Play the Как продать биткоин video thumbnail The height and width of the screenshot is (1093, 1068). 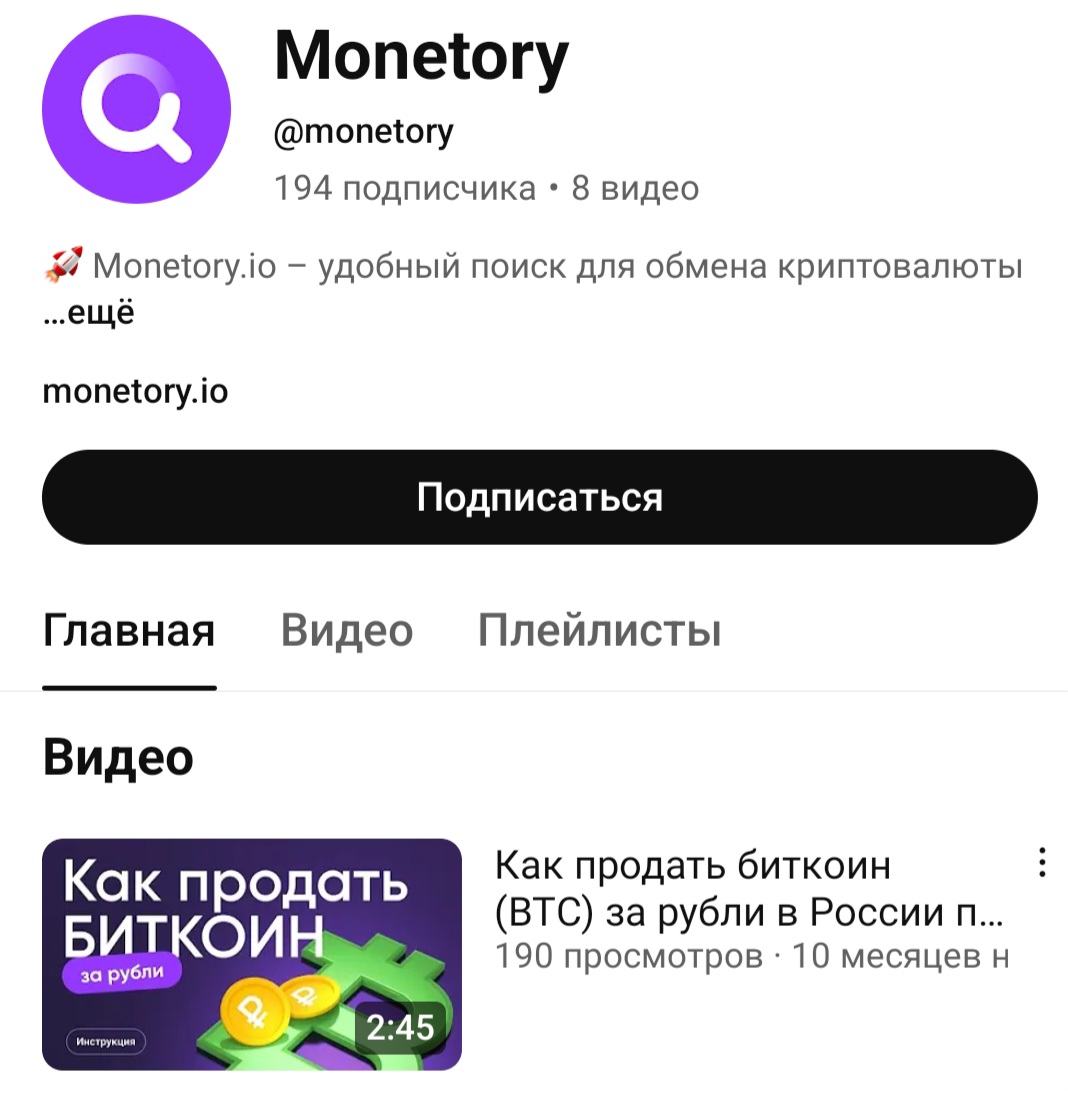point(252,954)
